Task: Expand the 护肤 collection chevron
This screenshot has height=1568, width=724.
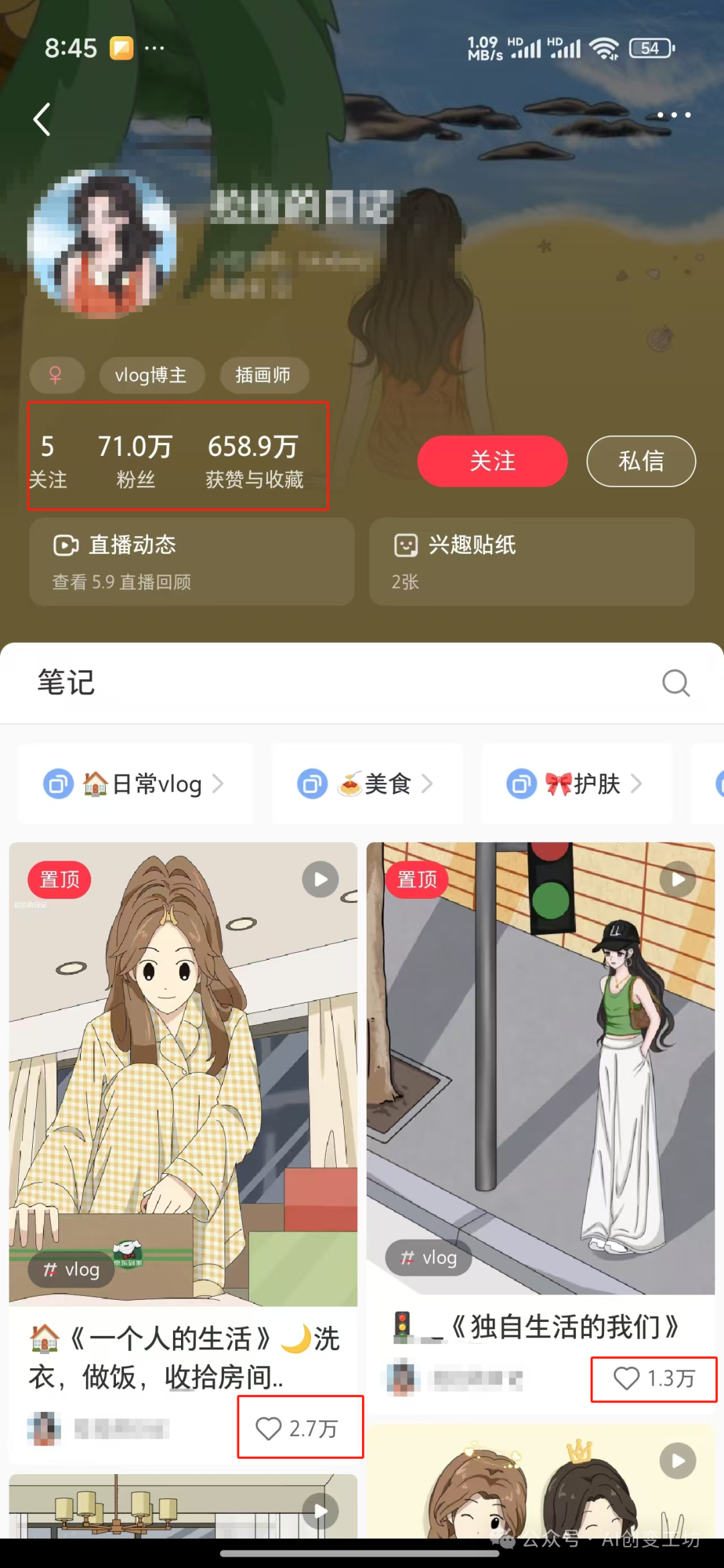Action: pyautogui.click(x=638, y=784)
